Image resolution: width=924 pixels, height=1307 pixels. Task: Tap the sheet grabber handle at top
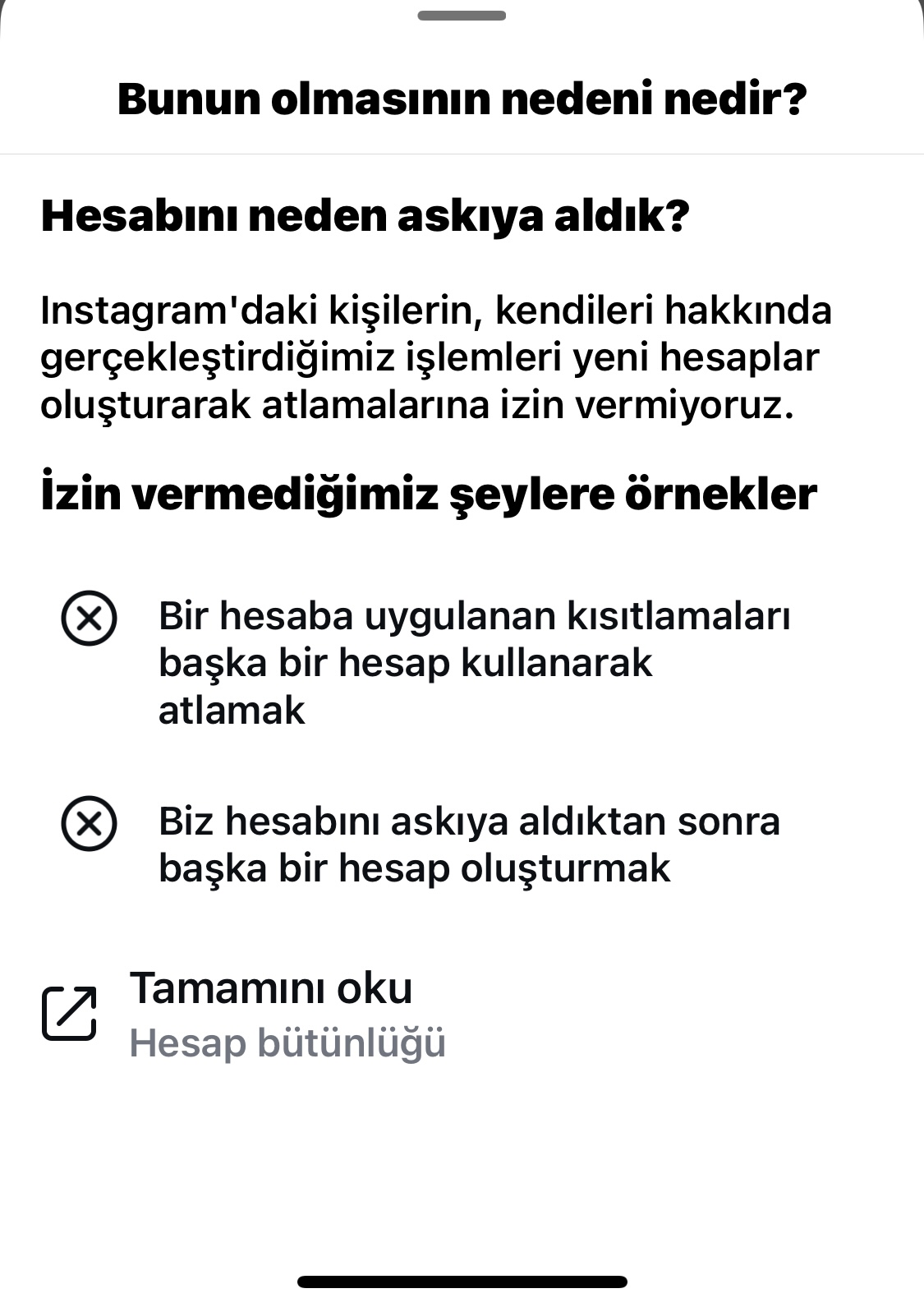[x=462, y=16]
